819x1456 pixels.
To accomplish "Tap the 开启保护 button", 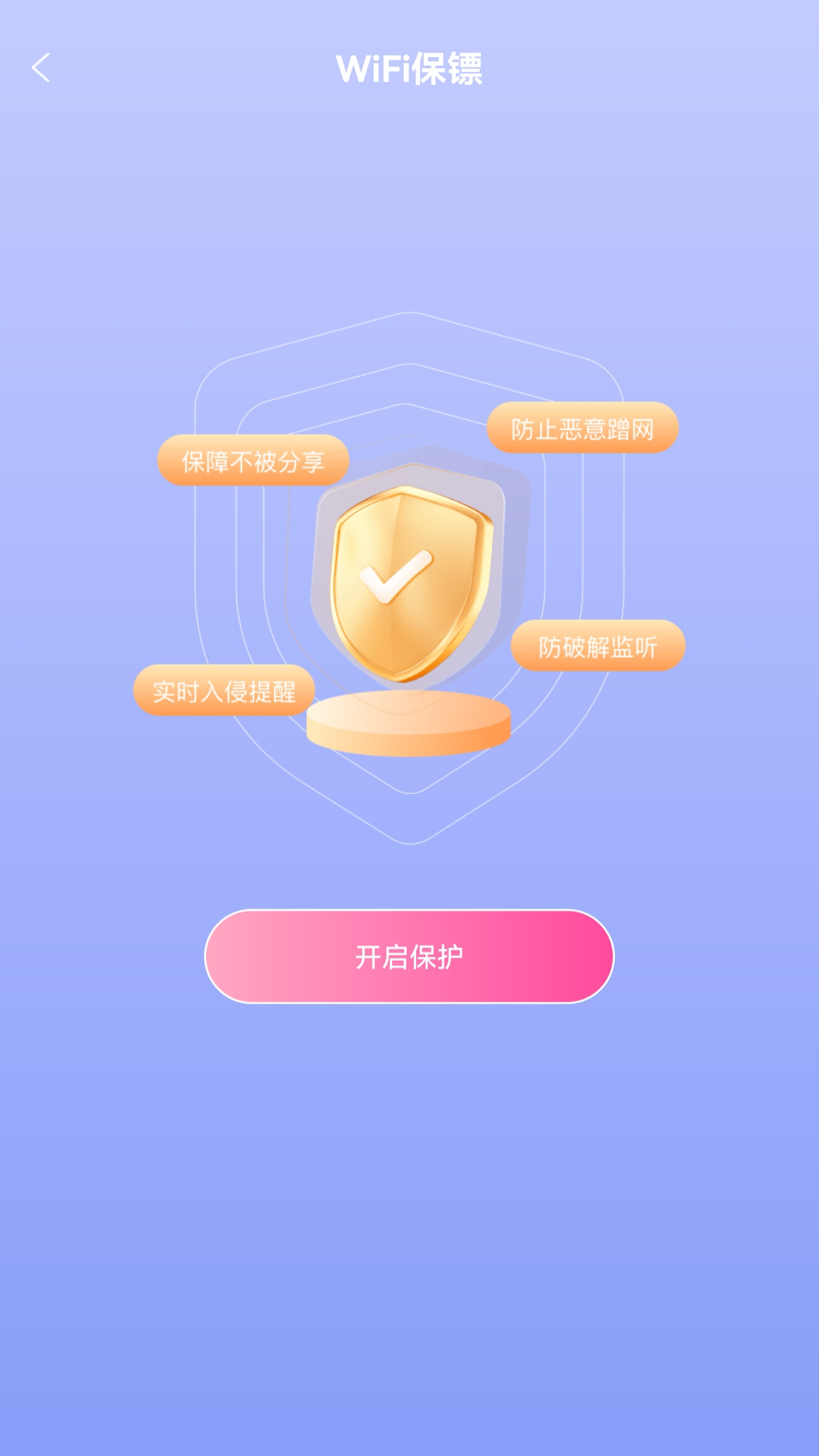I will point(409,956).
